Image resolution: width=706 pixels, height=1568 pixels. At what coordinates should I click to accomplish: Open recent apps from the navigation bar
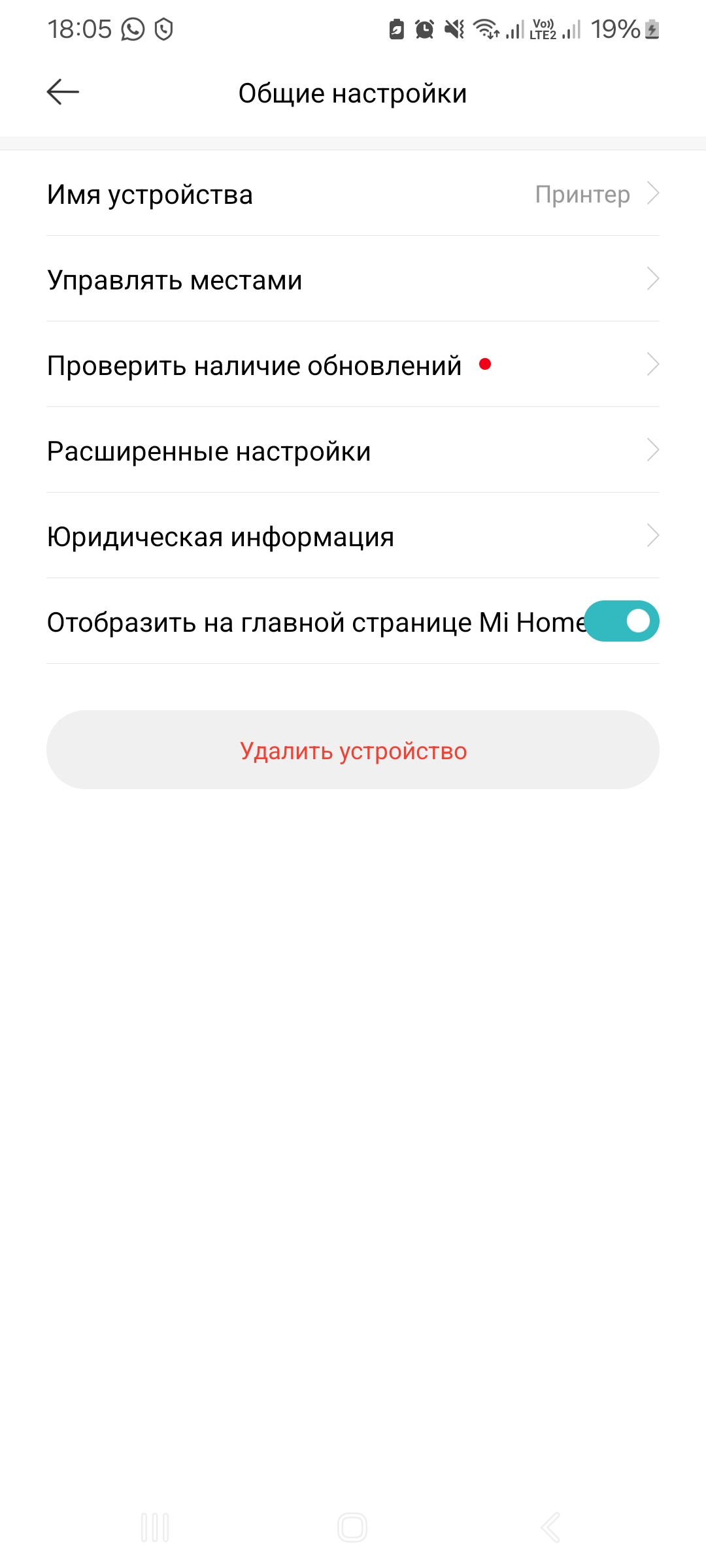point(155,1527)
